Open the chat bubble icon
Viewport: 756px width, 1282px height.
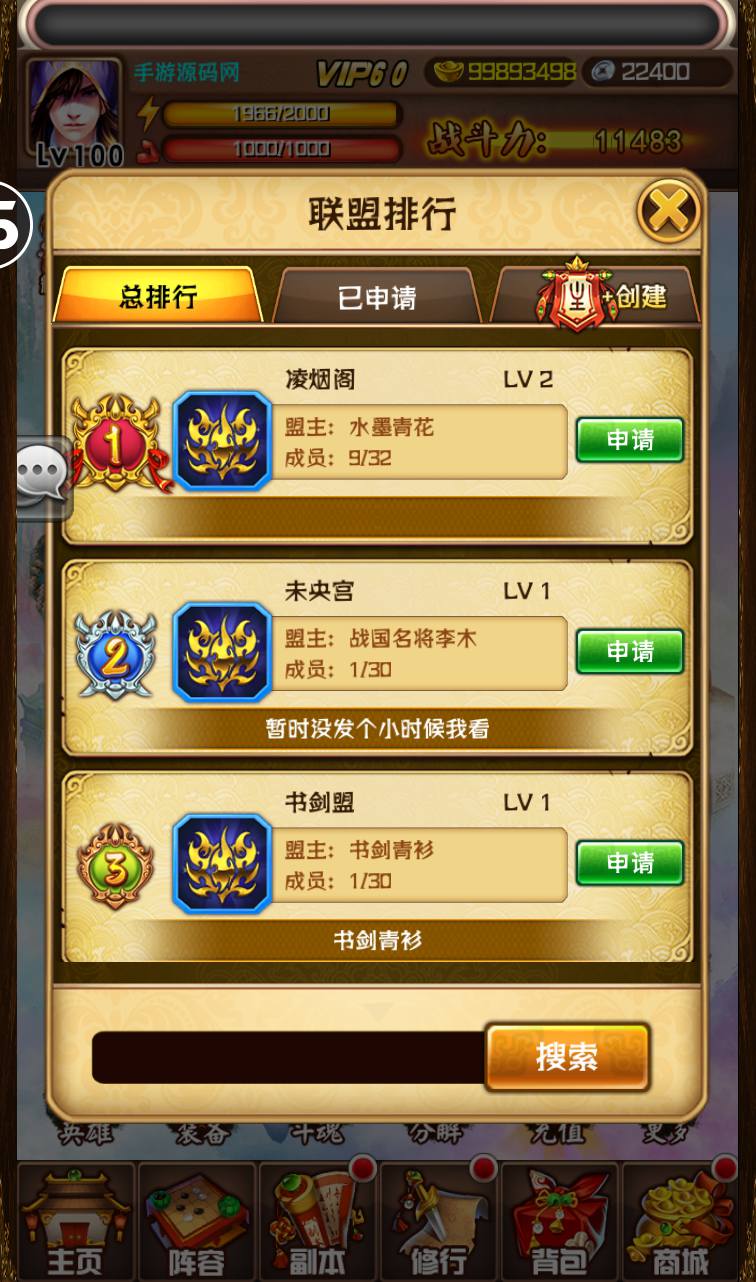coord(41,478)
